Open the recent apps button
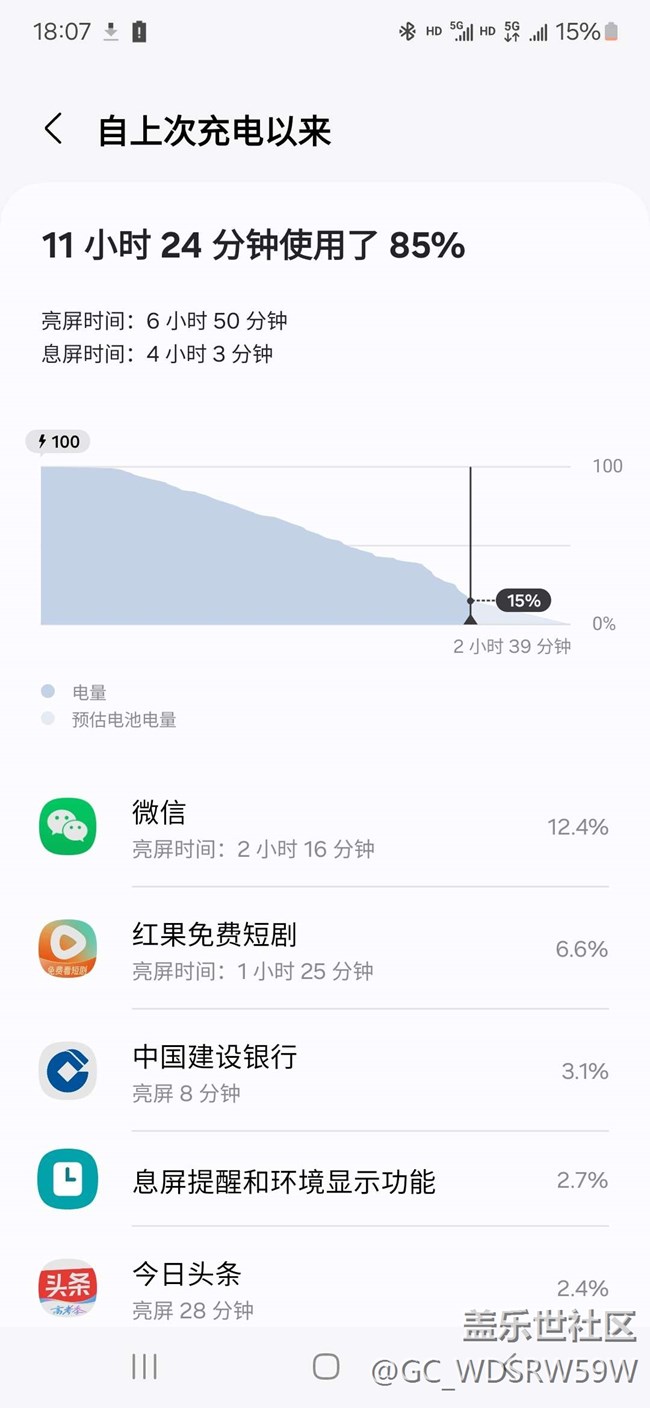 (145, 1367)
